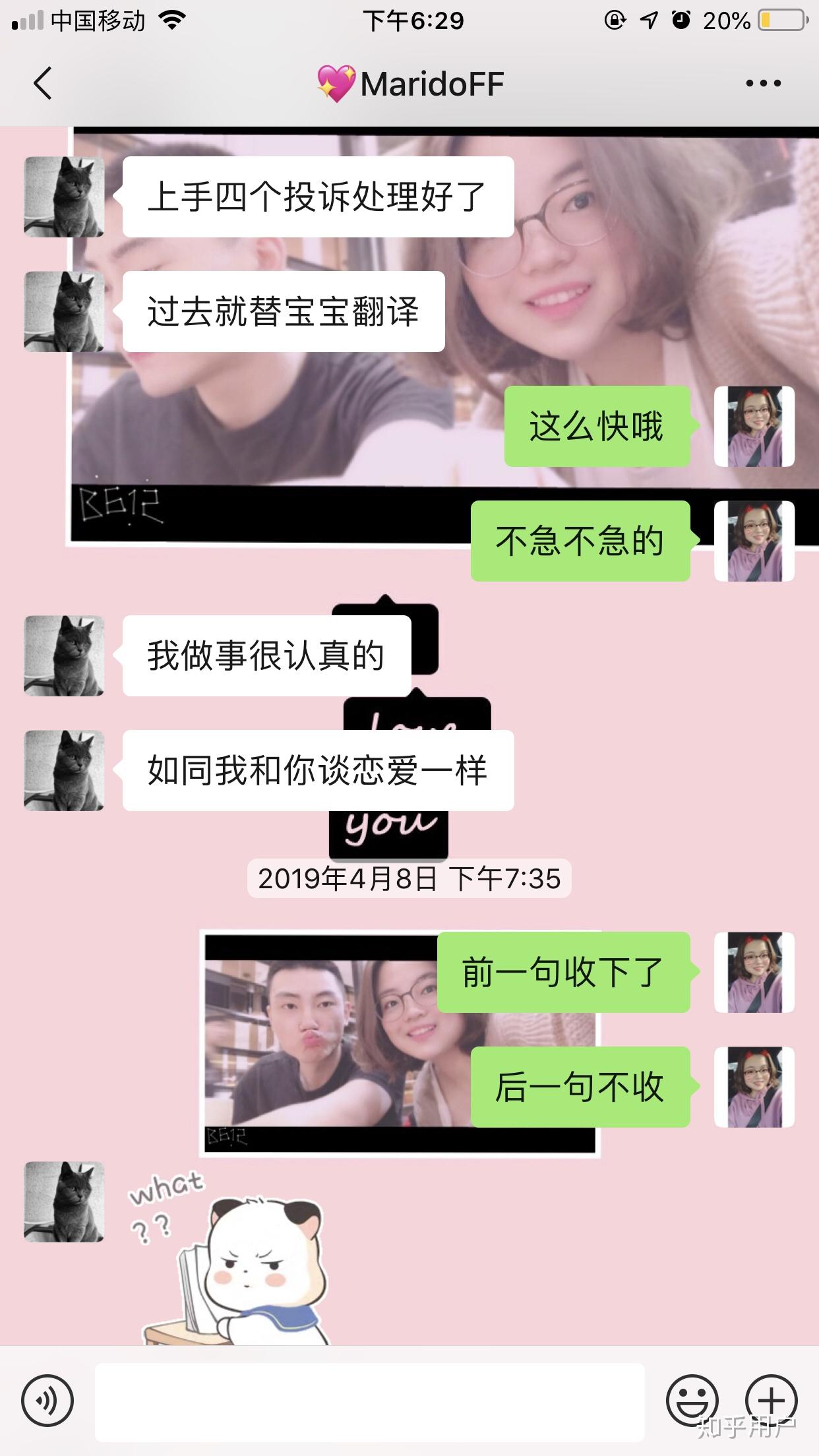The image size is (819, 1456).
Task: Open the plus attachments menu
Action: click(771, 1400)
